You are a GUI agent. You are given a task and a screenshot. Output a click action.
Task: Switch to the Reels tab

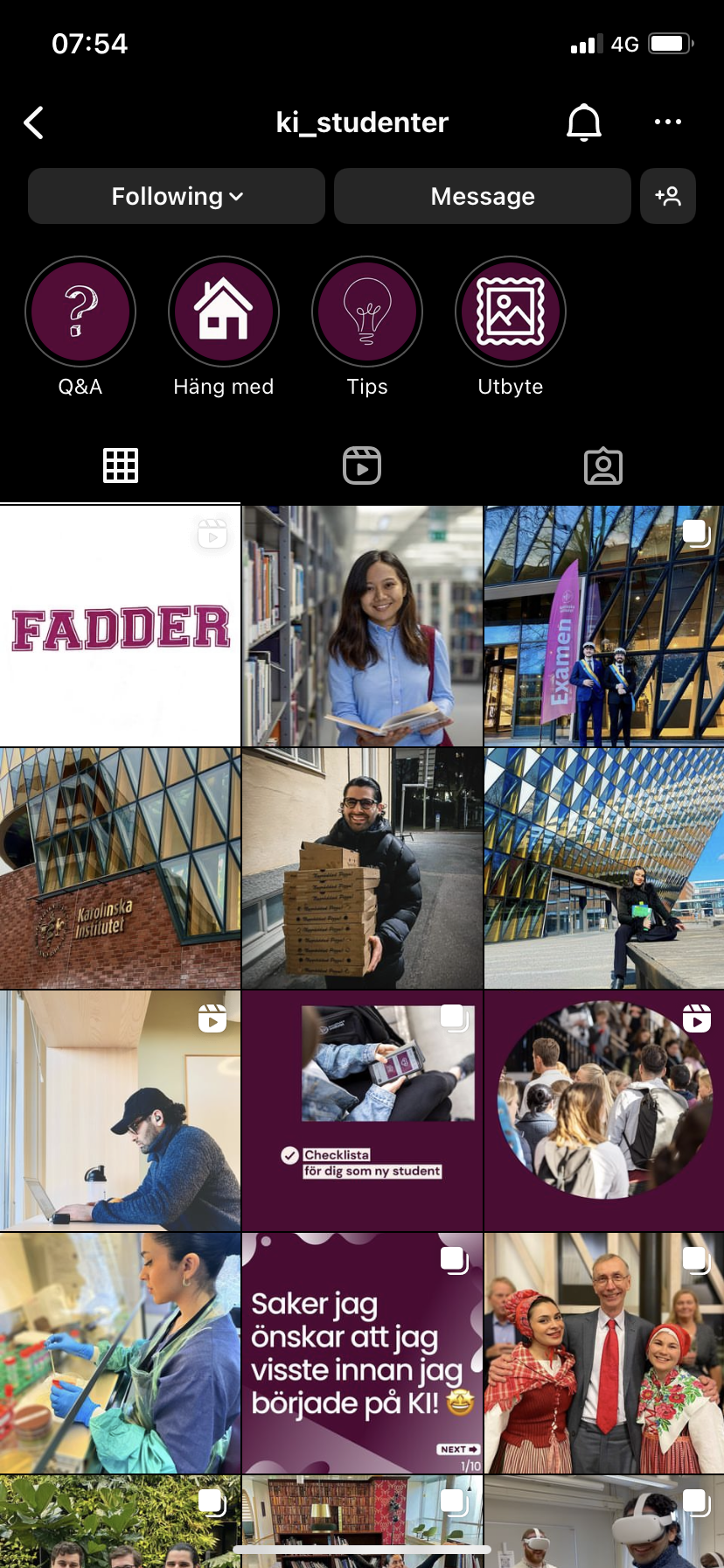click(362, 465)
